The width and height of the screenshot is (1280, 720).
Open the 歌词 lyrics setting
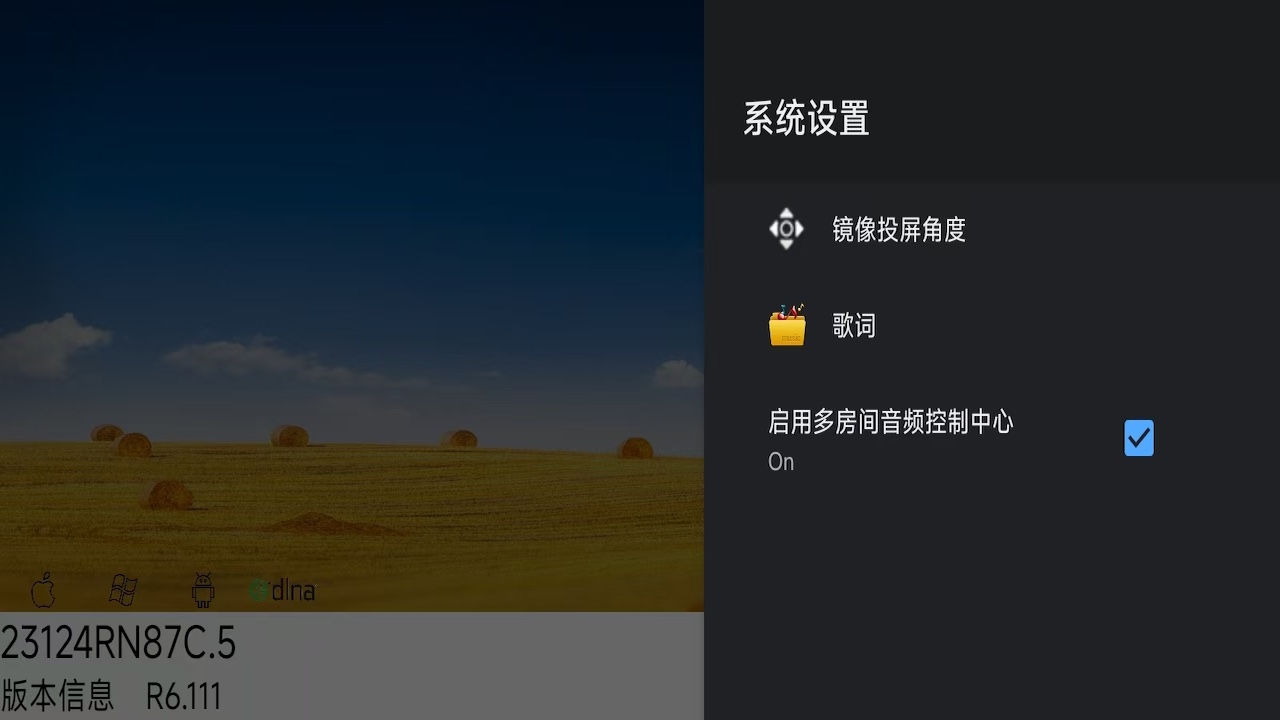tap(853, 326)
